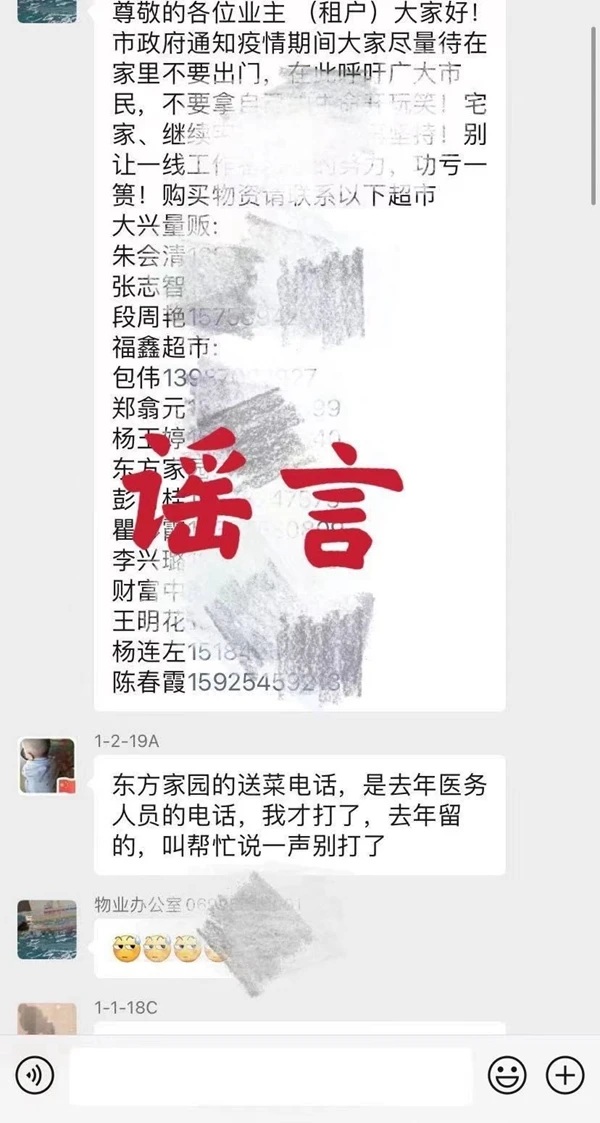The height and width of the screenshot is (1123, 600).
Task: Switch to voice message input
Action: 34,1076
